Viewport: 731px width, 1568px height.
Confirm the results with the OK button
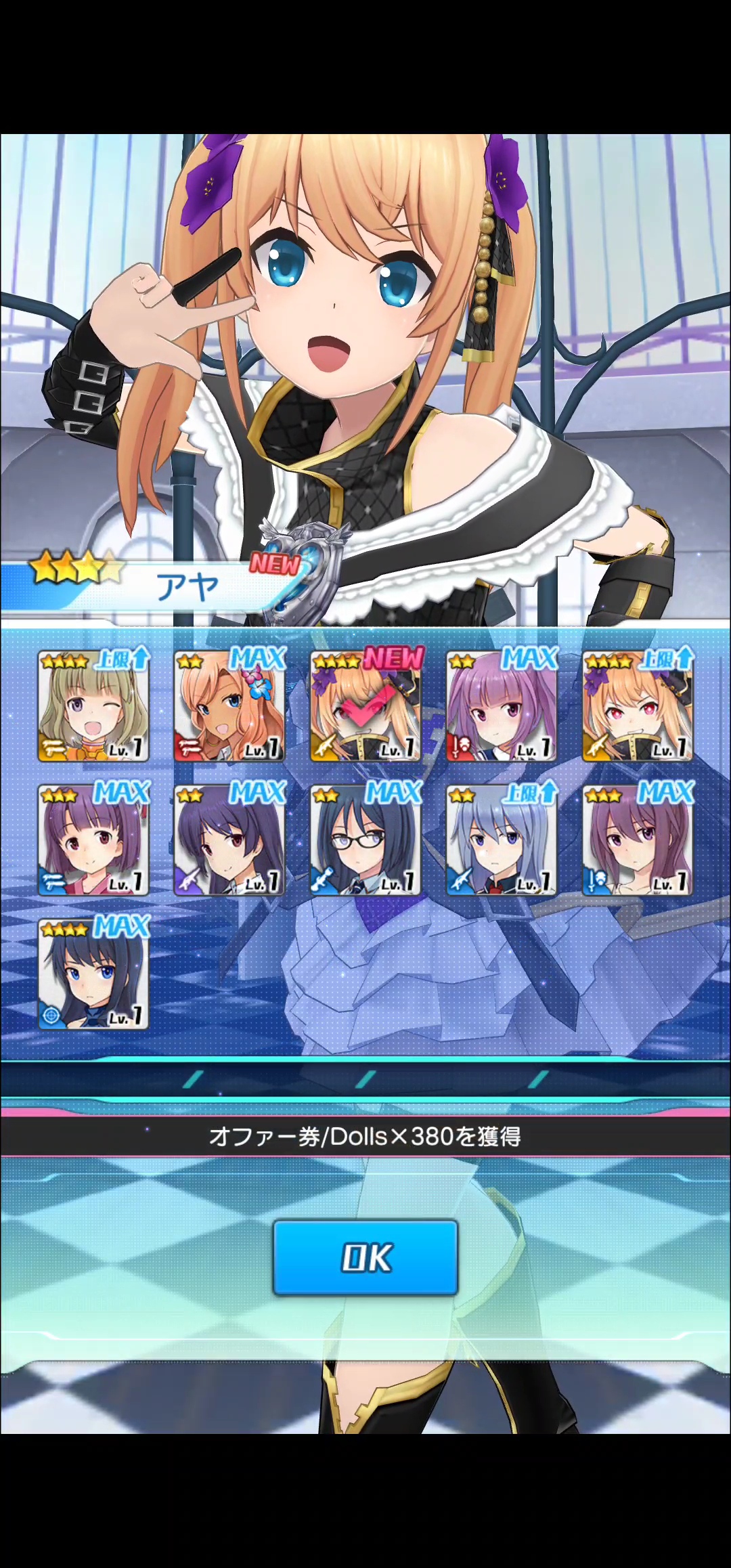coord(365,1257)
